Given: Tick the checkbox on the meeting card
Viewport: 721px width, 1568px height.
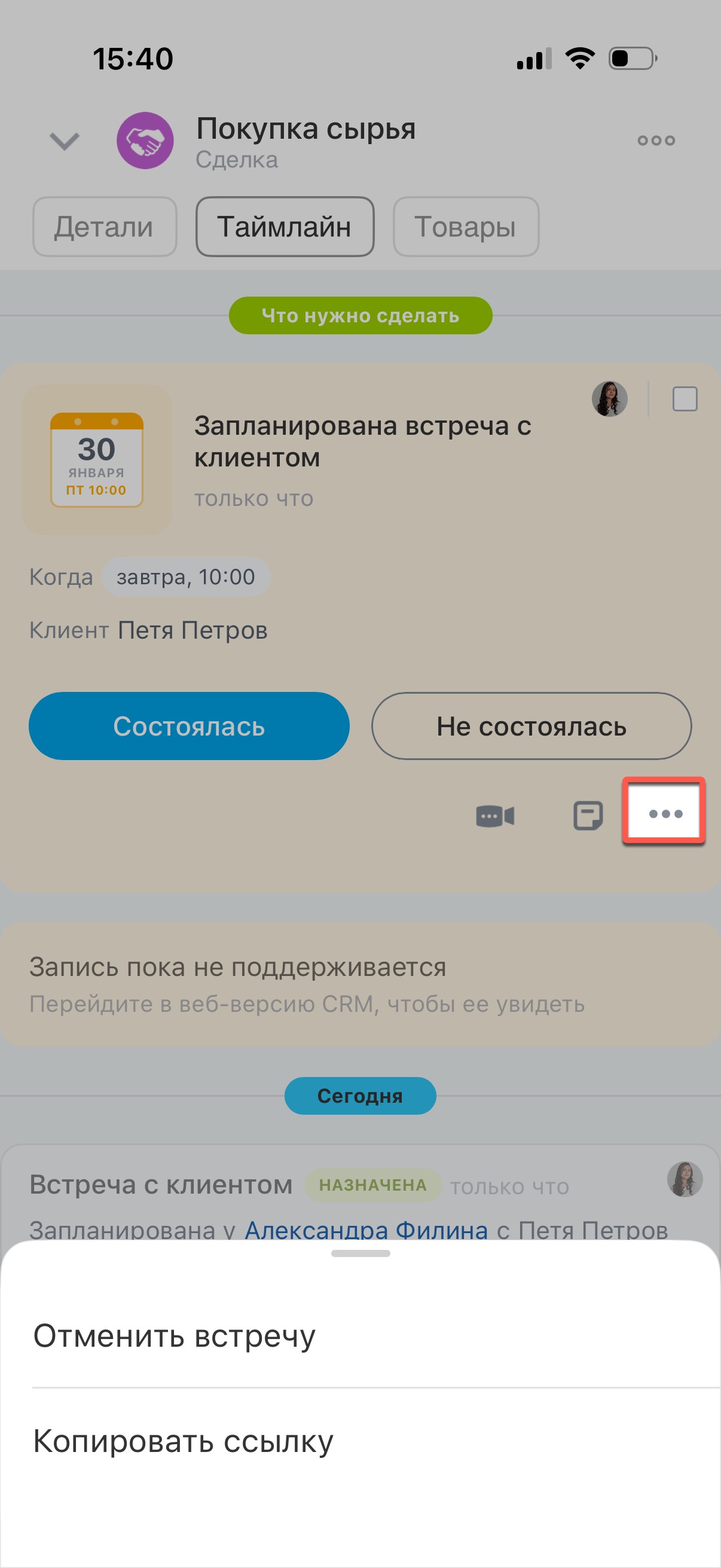Looking at the screenshot, I should pyautogui.click(x=685, y=399).
